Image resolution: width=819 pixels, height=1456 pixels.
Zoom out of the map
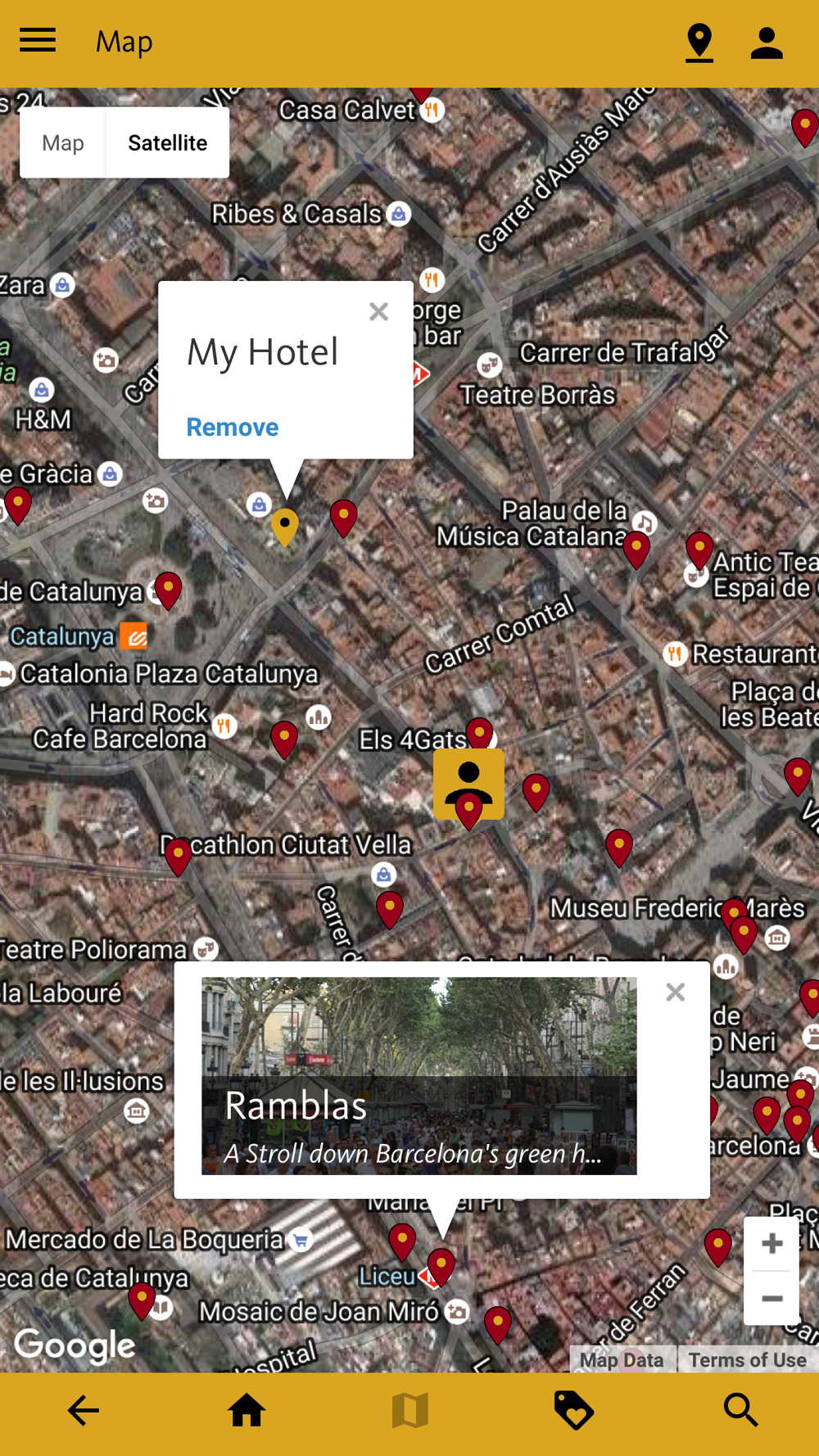pyautogui.click(x=771, y=1299)
